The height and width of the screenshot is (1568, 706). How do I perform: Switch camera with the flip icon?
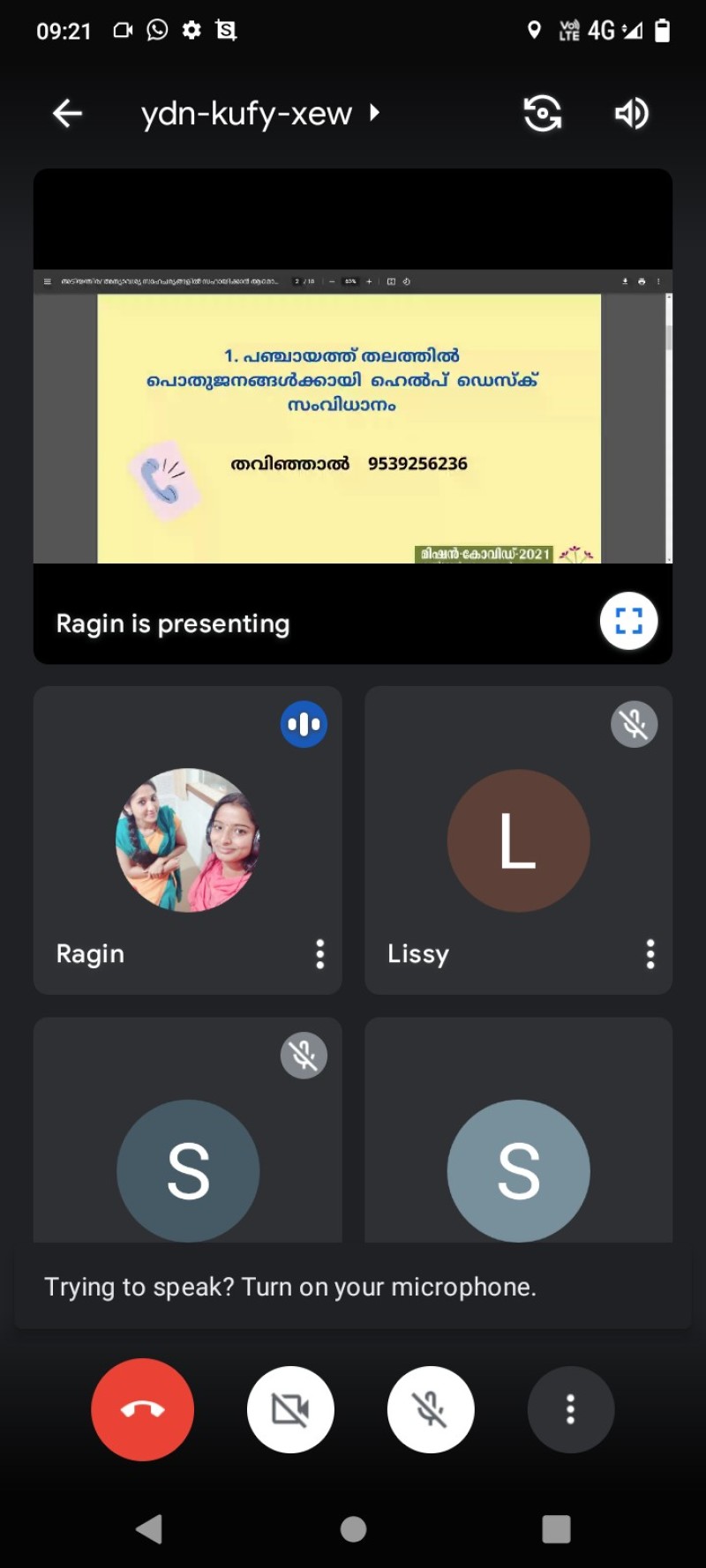pyautogui.click(x=542, y=113)
